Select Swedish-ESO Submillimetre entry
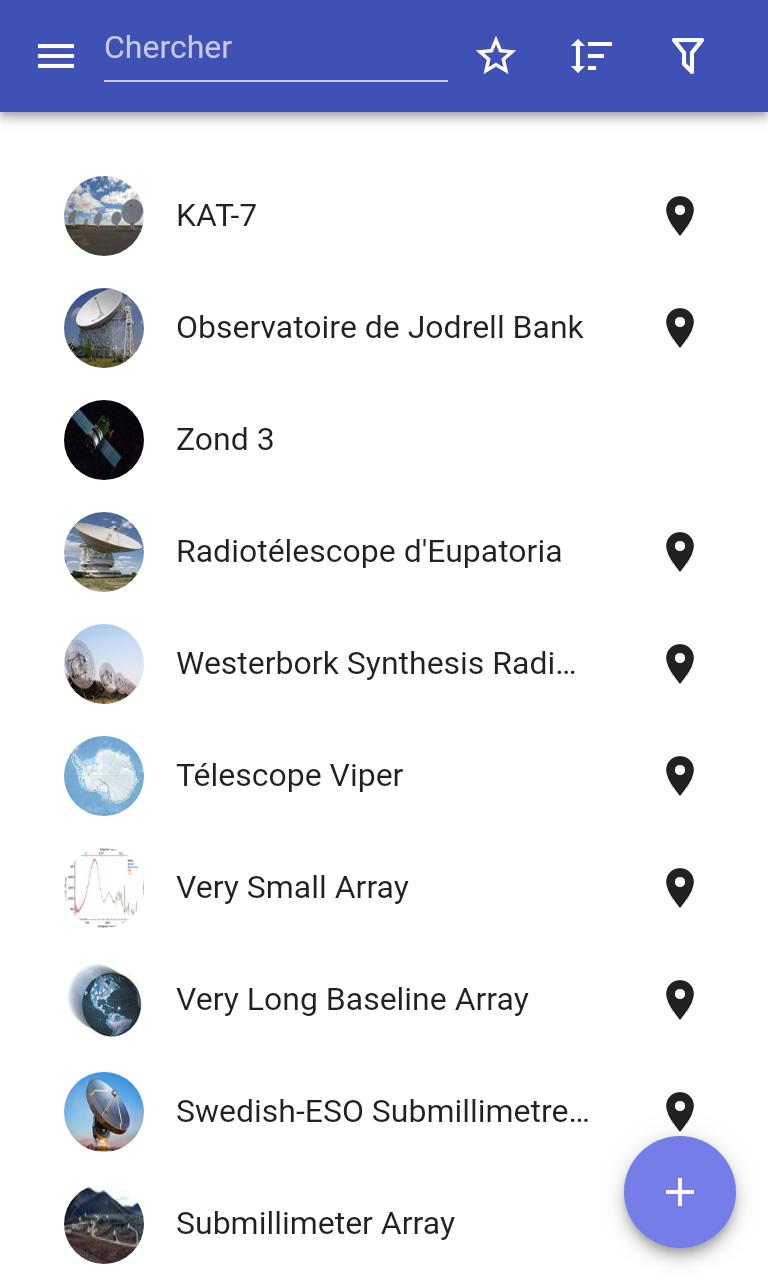This screenshot has width=768, height=1280. click(x=384, y=1112)
